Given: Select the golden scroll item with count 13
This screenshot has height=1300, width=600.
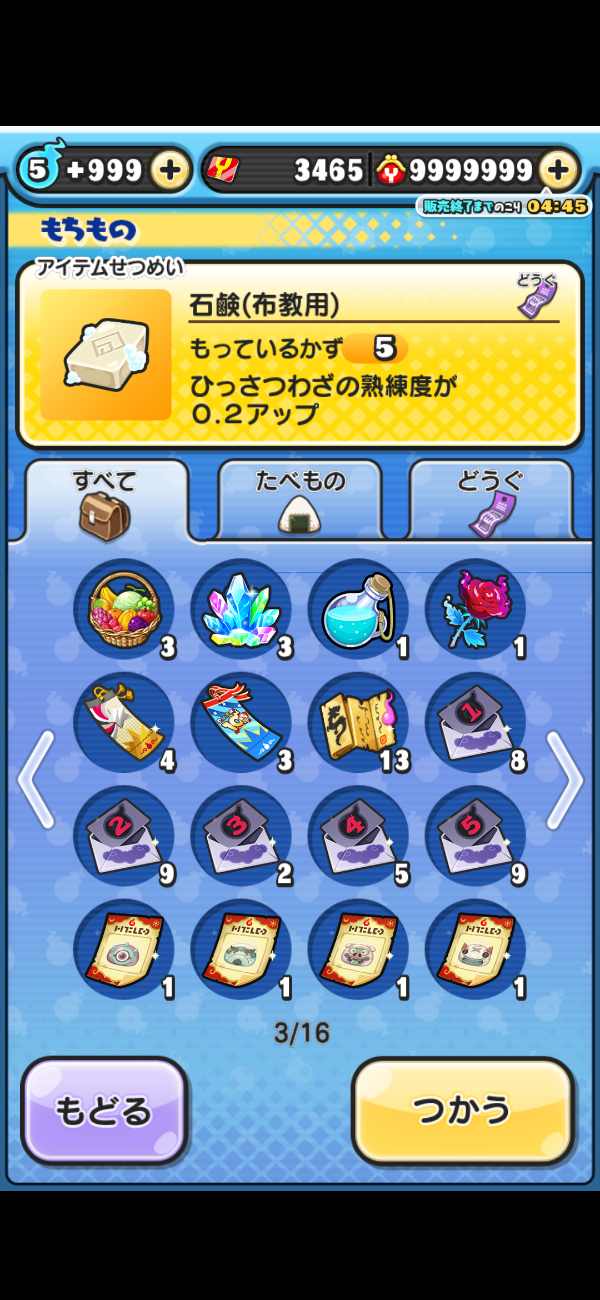Looking at the screenshot, I should [x=358, y=722].
